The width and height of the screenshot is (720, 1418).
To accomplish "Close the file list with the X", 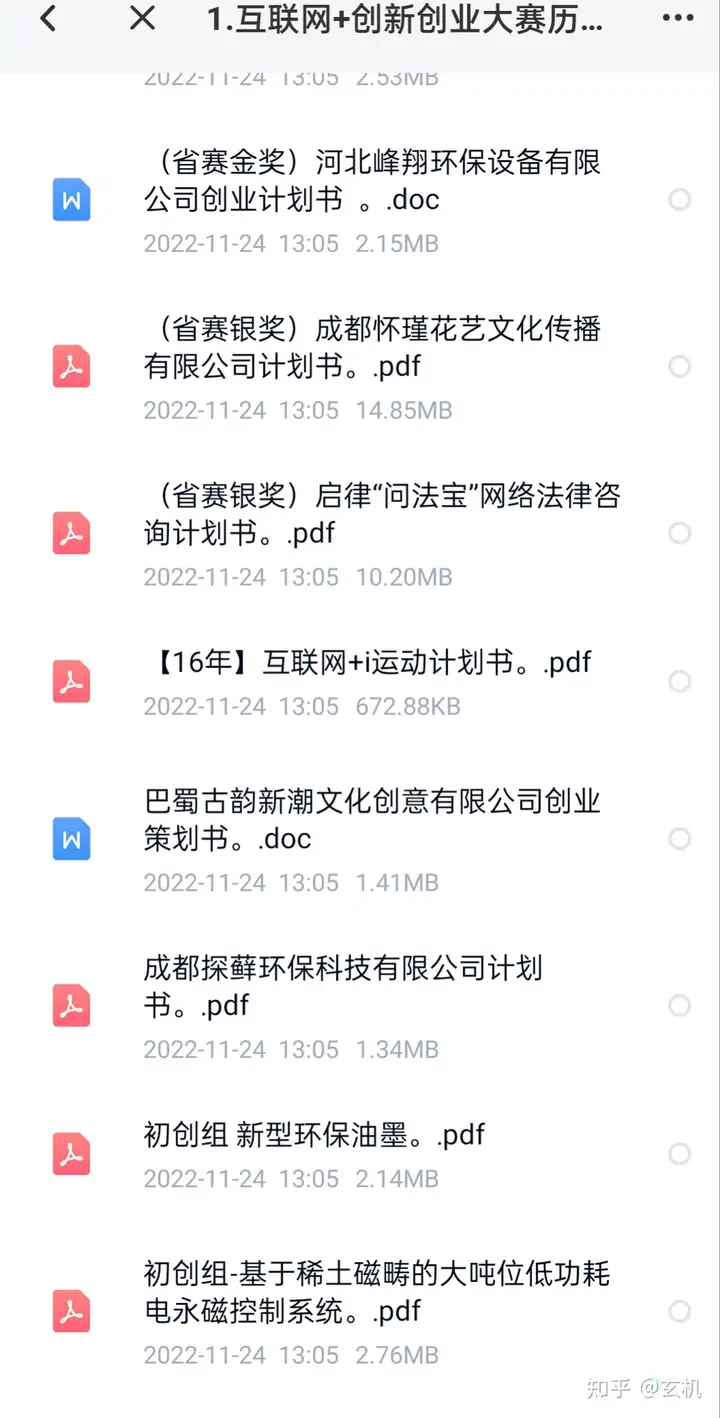I will [x=141, y=18].
